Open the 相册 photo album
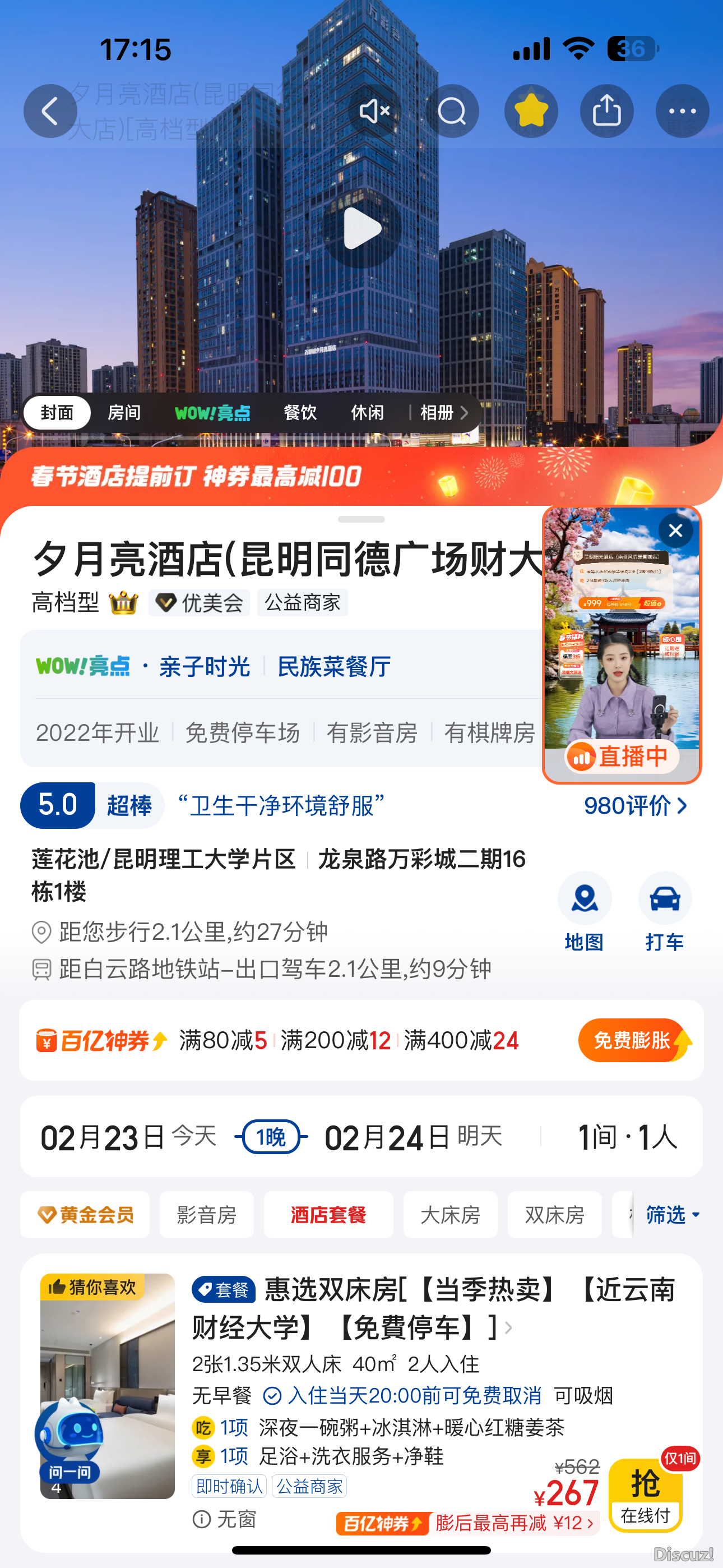 pos(444,413)
